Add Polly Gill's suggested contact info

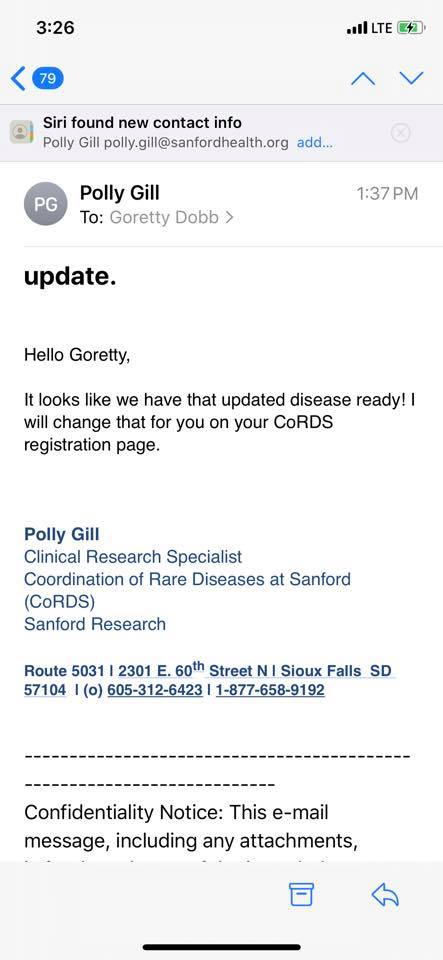click(x=315, y=143)
